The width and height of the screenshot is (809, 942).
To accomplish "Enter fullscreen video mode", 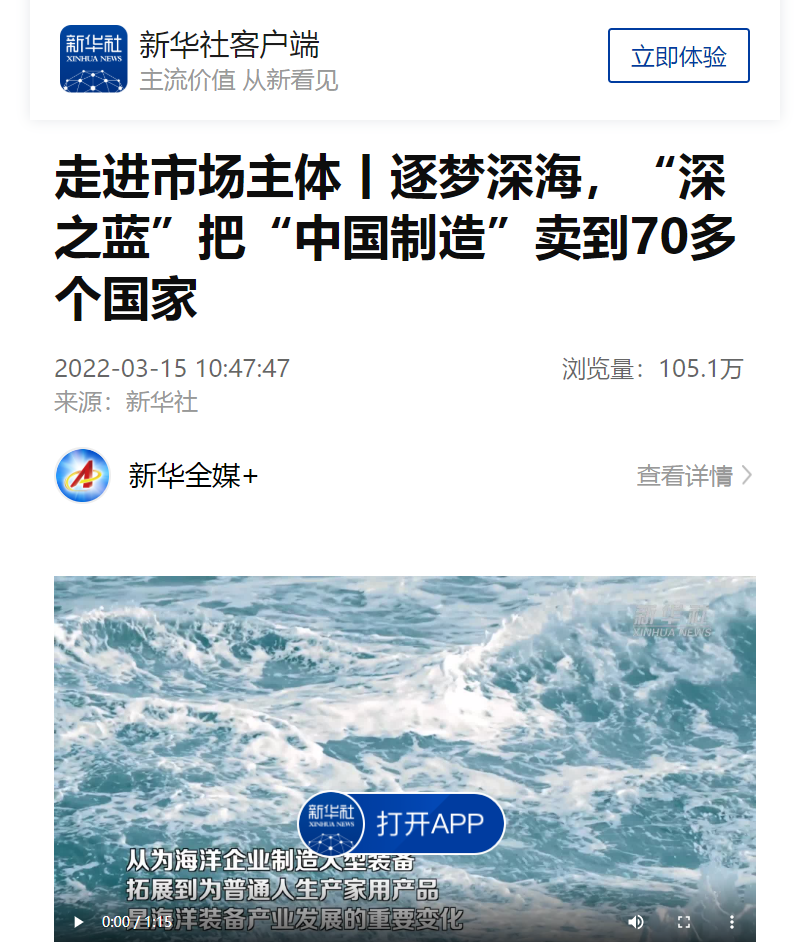I will 684,921.
